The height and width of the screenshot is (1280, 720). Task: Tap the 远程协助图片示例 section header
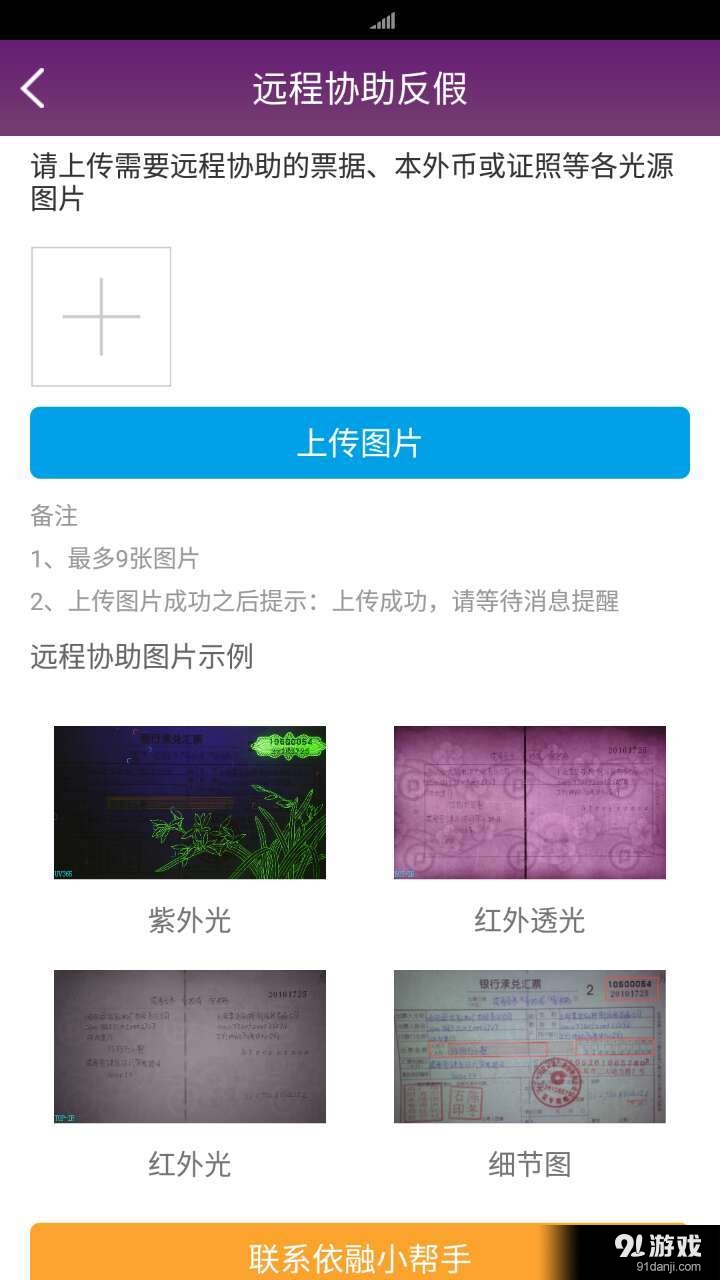[141, 658]
